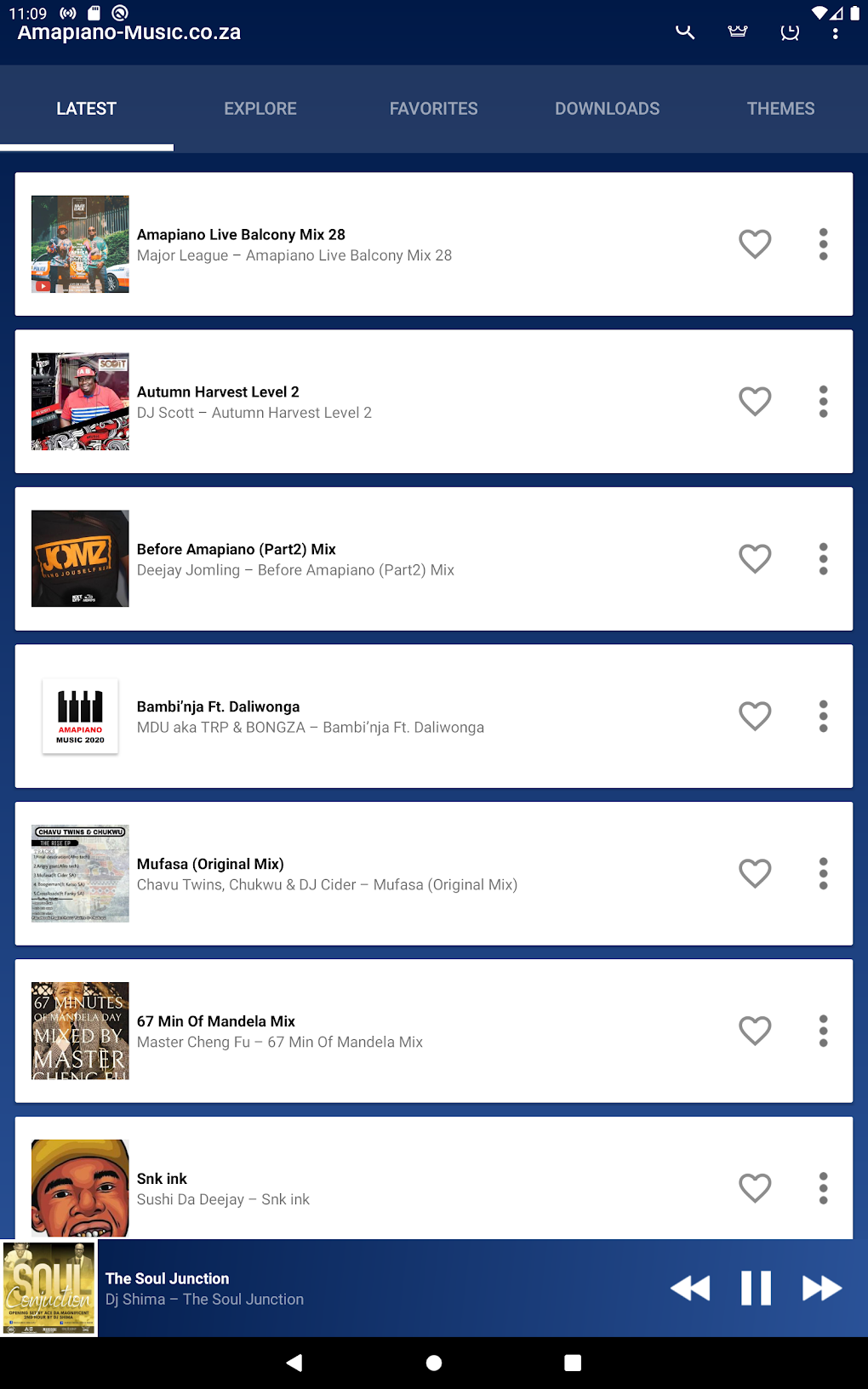Screen dimensions: 868x1389
Task: Open more options for Before Amapiano (Part2) Mix
Action: pyautogui.click(x=823, y=559)
